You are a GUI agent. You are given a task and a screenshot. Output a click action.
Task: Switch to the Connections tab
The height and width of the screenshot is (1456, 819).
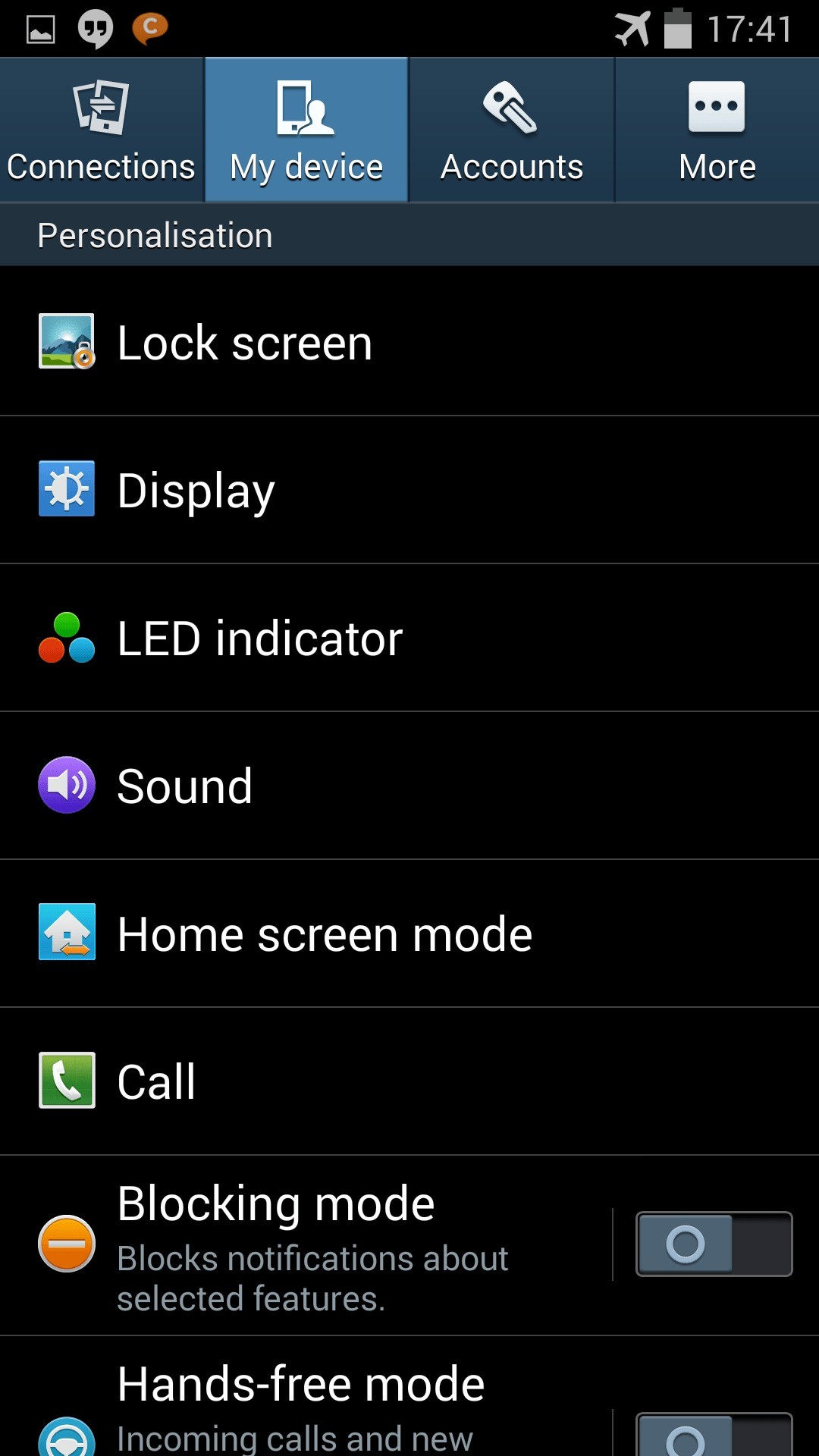102,130
